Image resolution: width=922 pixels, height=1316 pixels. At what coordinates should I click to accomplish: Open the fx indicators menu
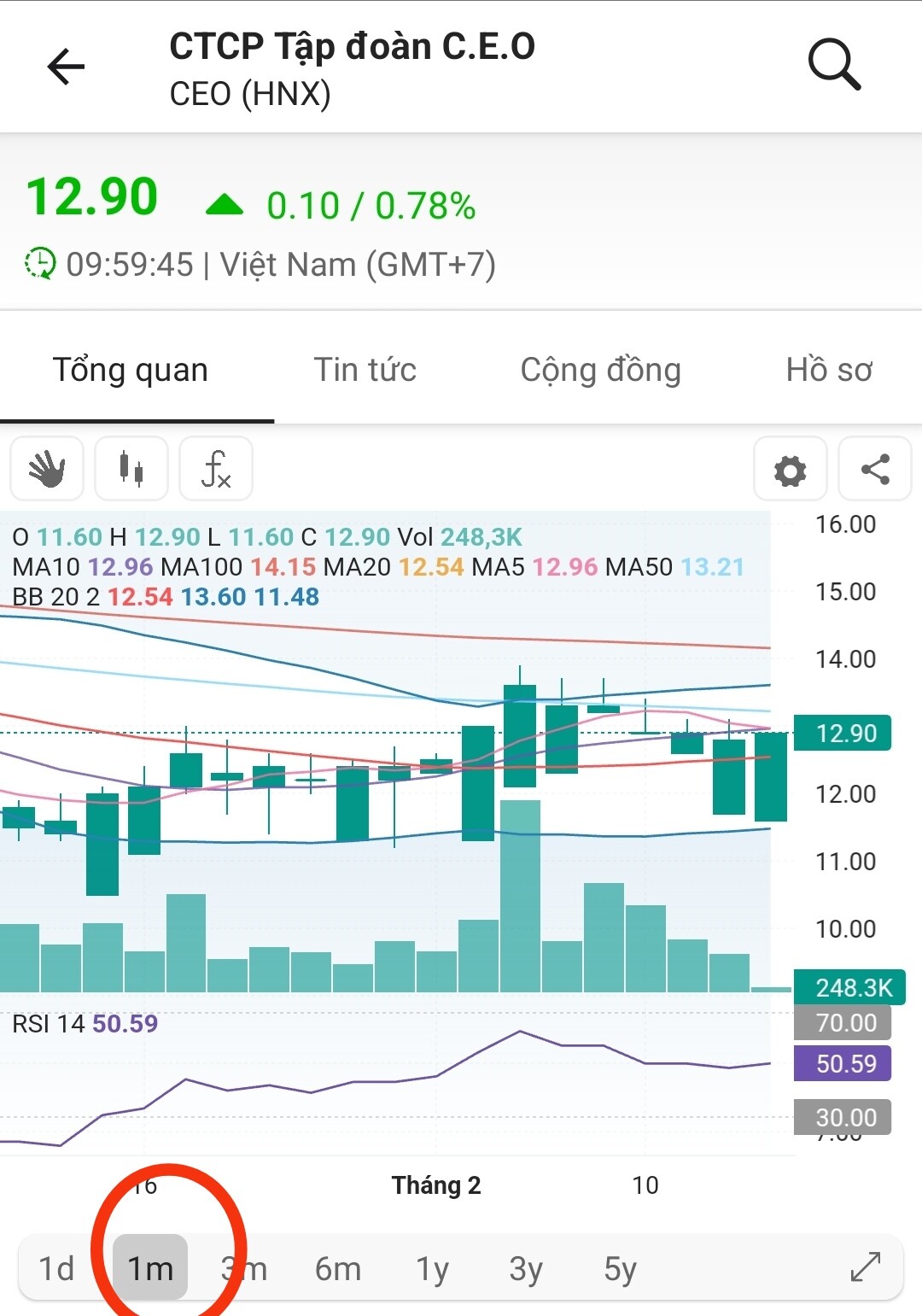click(x=216, y=469)
